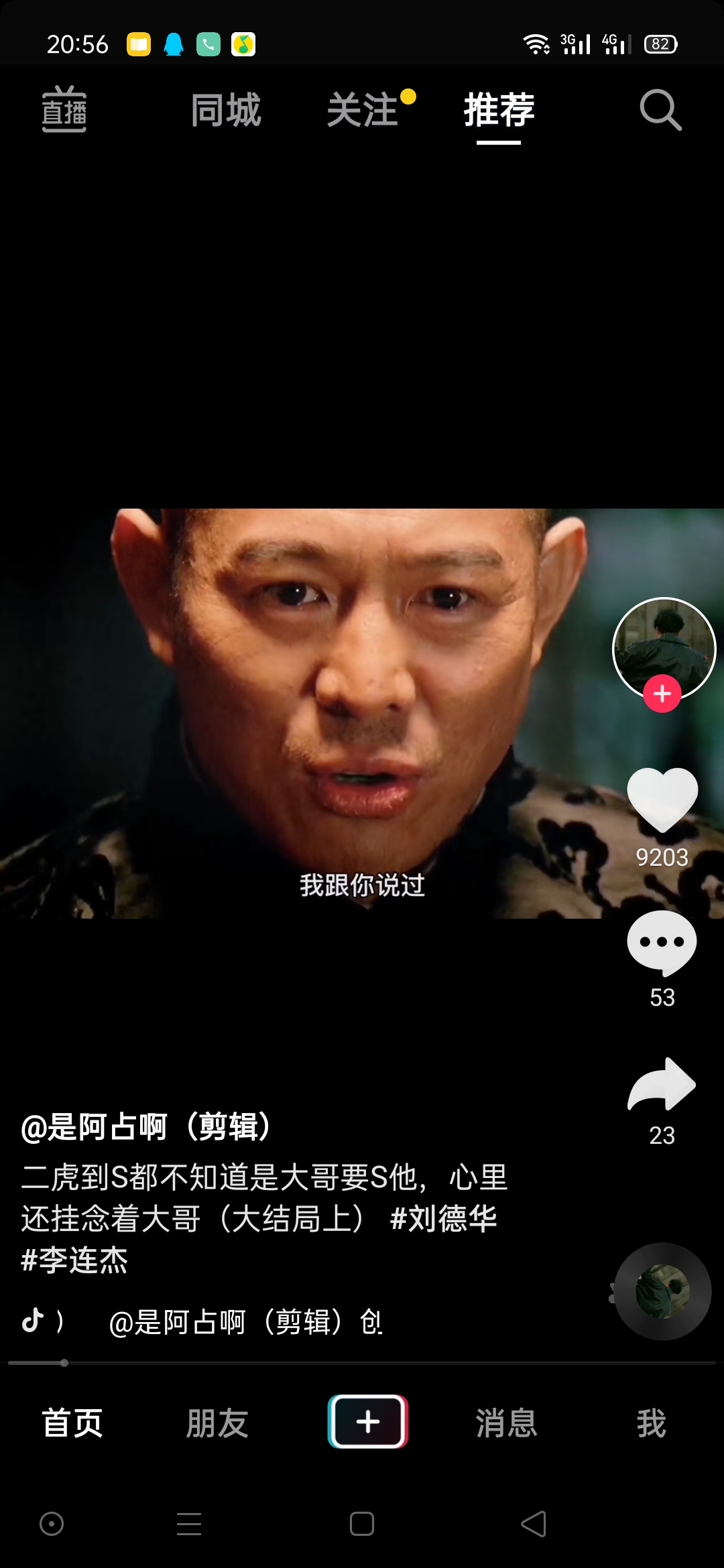Switch to the 关注 tab
The width and height of the screenshot is (724, 1568).
click(363, 110)
